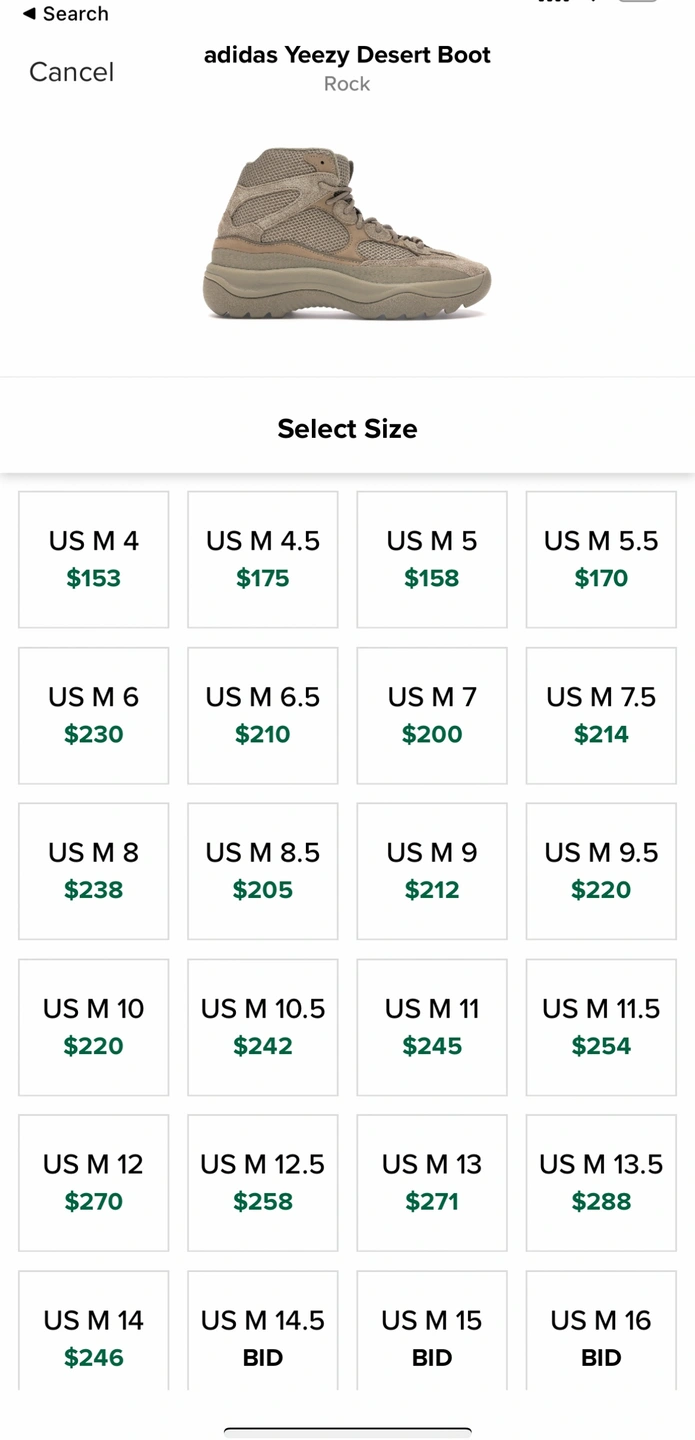Screen dimensions: 695x1440
Task: Choose size US M 9.5
Action: 601,871
